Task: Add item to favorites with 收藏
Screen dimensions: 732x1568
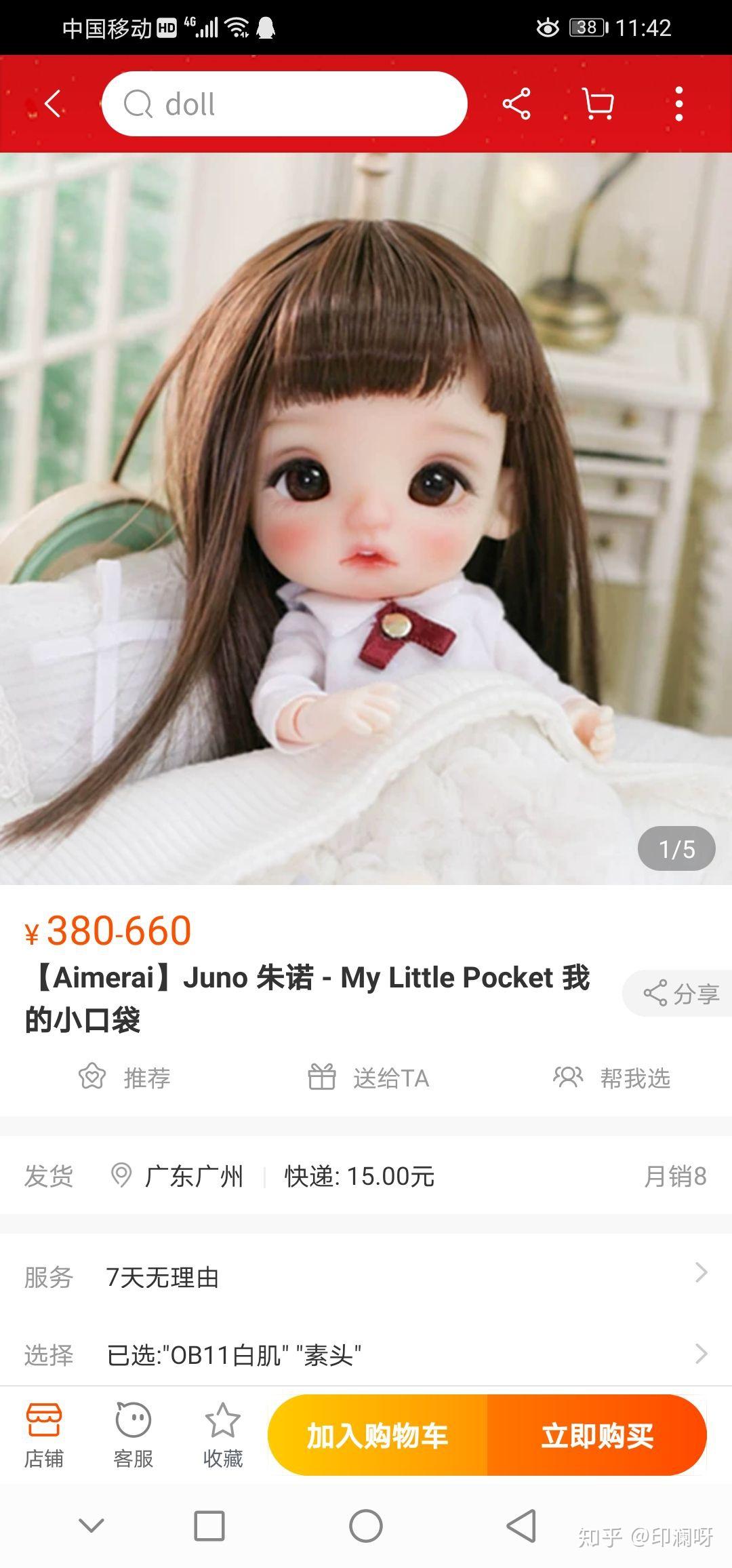Action: coord(223,1435)
